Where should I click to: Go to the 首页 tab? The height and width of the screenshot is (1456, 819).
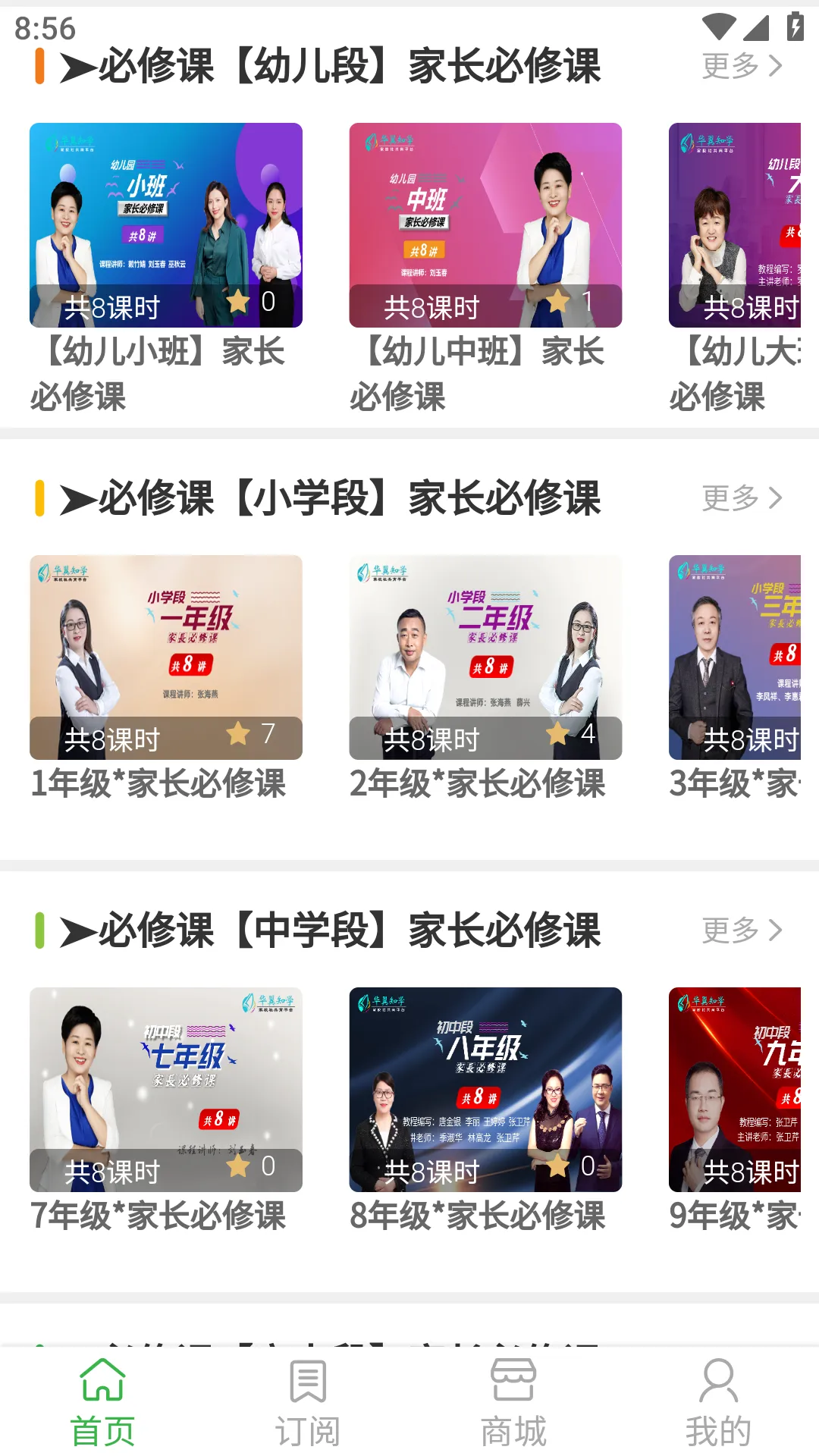pos(102,1401)
